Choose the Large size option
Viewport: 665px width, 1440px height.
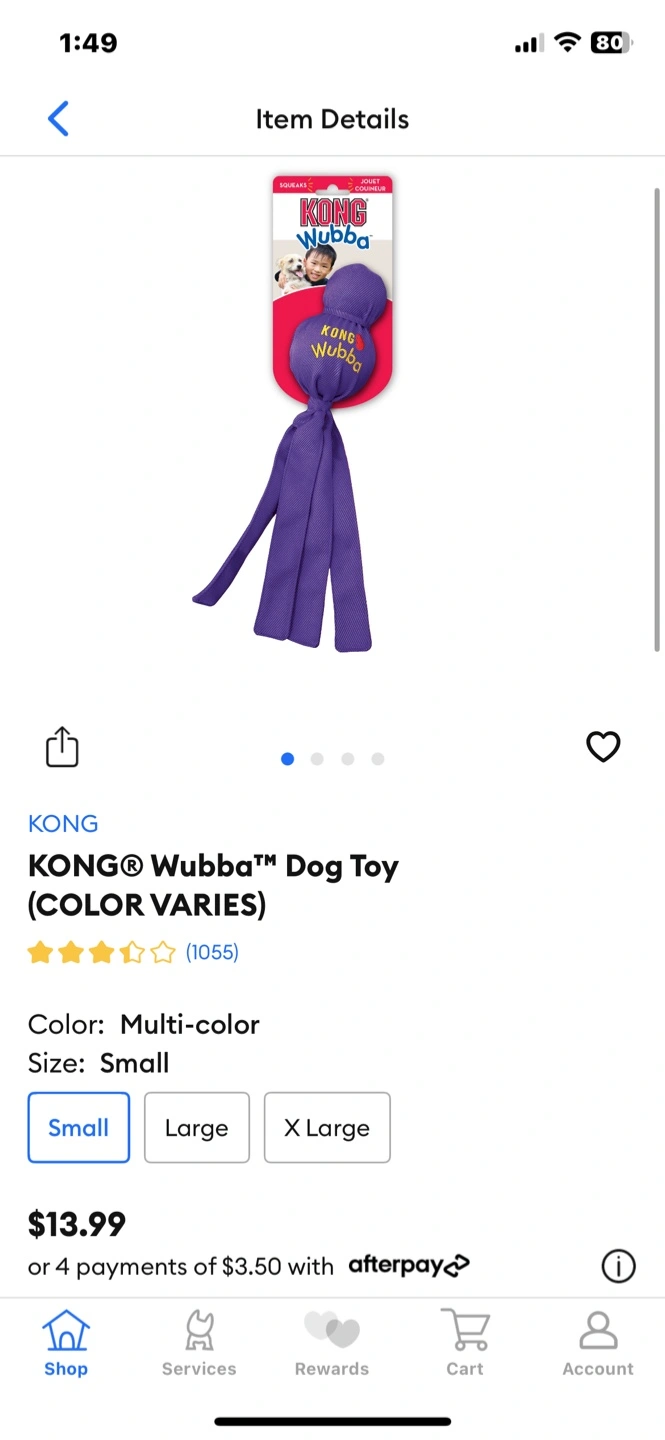(x=197, y=1128)
